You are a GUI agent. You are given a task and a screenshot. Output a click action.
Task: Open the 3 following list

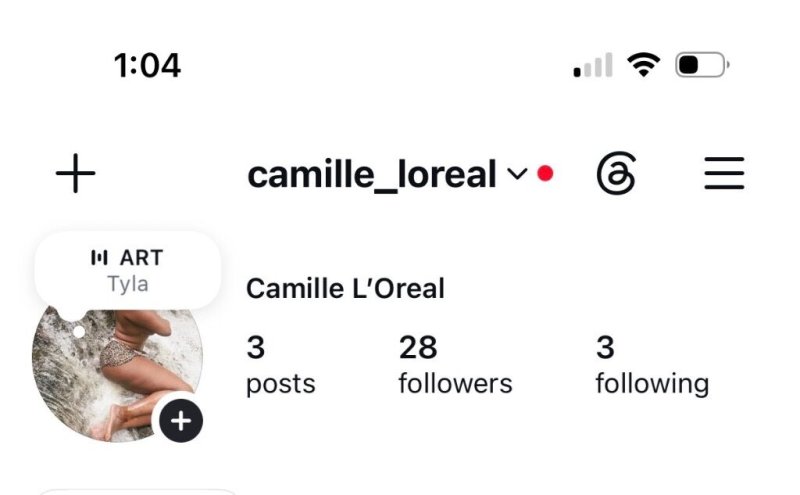[652, 365]
